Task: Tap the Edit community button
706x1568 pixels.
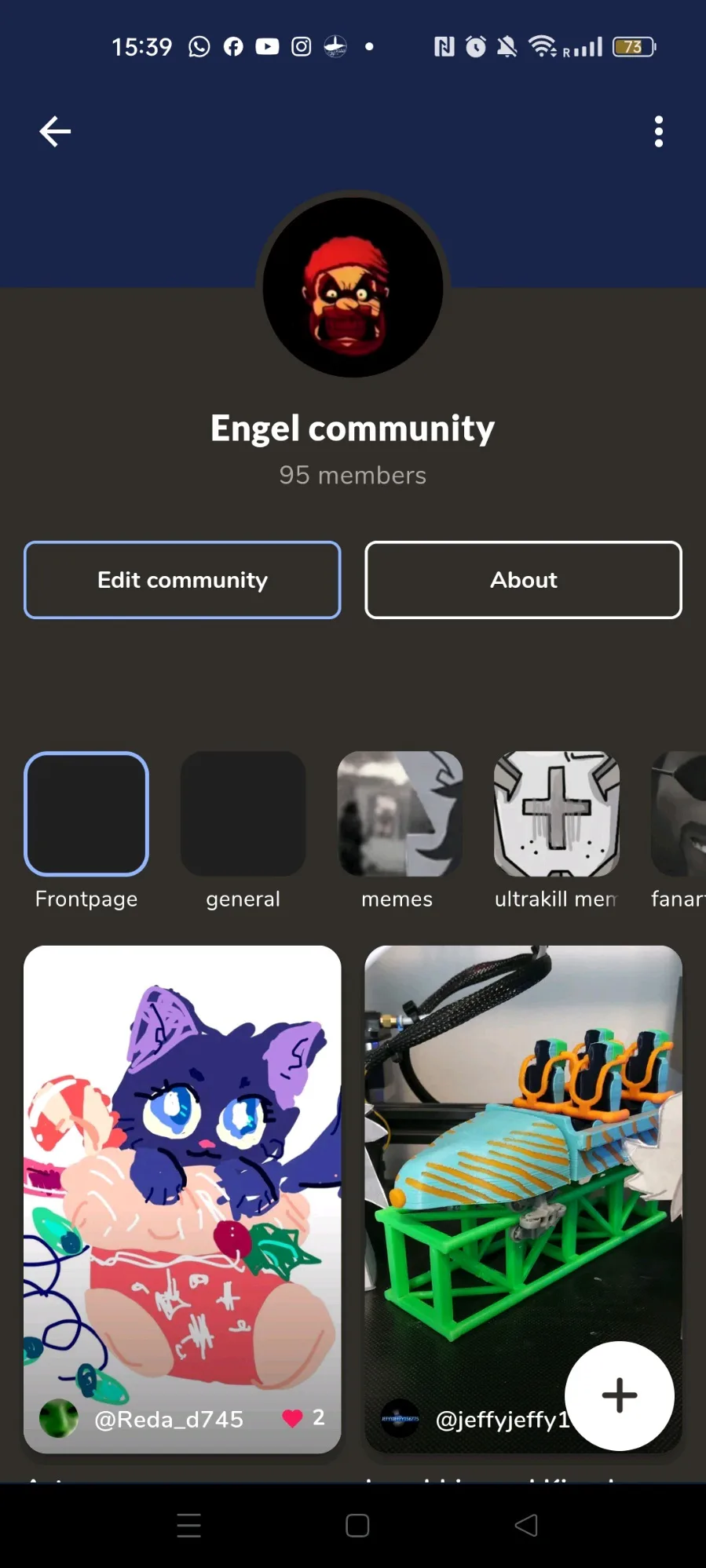Action: 182,580
